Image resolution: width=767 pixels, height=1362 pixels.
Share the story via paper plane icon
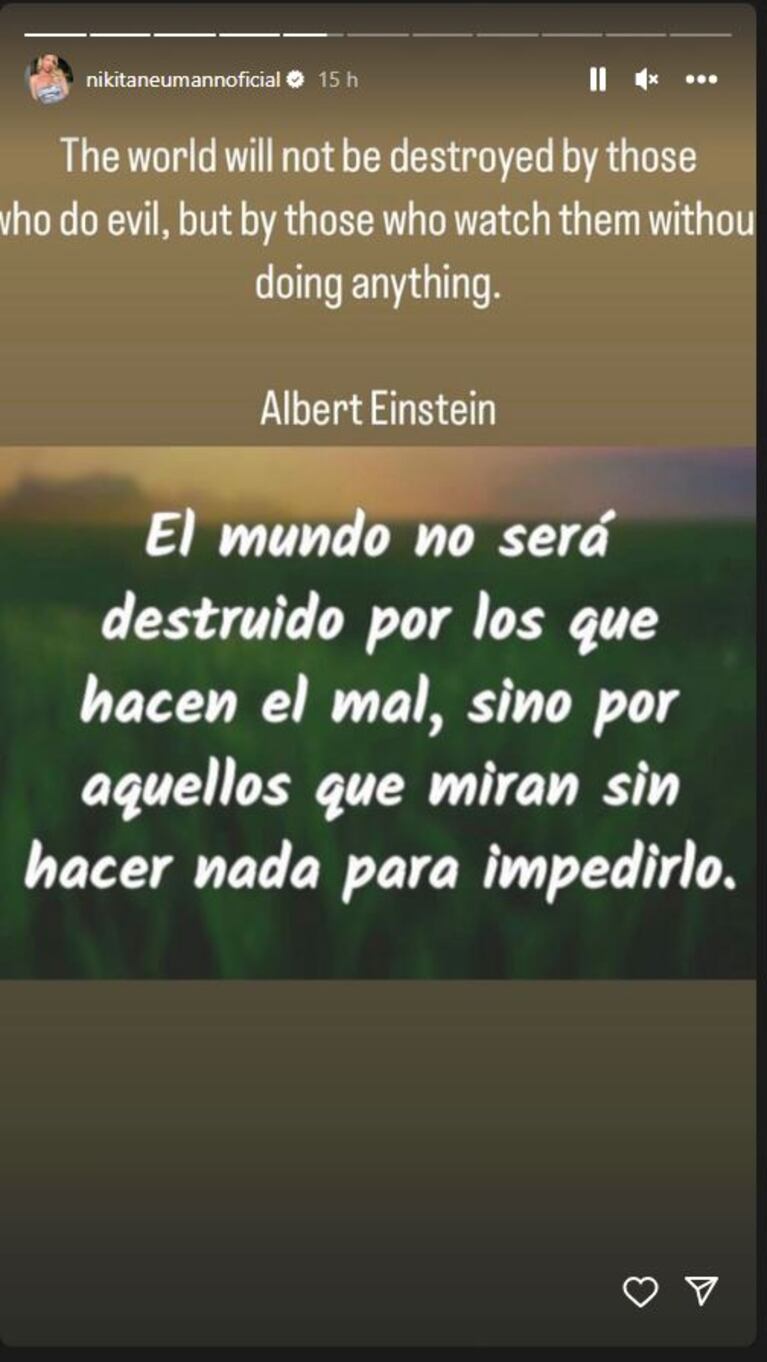702,1291
